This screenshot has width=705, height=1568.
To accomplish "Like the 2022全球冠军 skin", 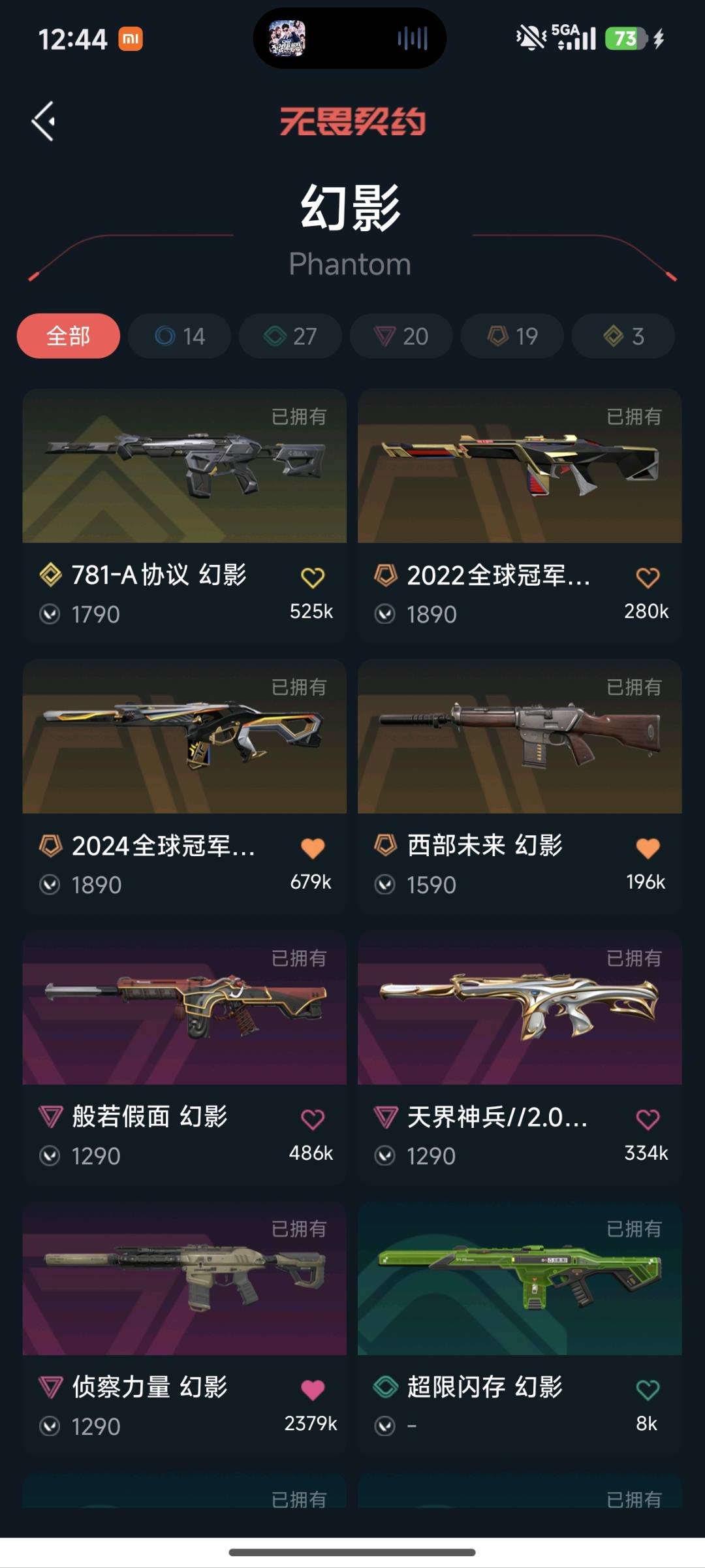I will pos(648,577).
